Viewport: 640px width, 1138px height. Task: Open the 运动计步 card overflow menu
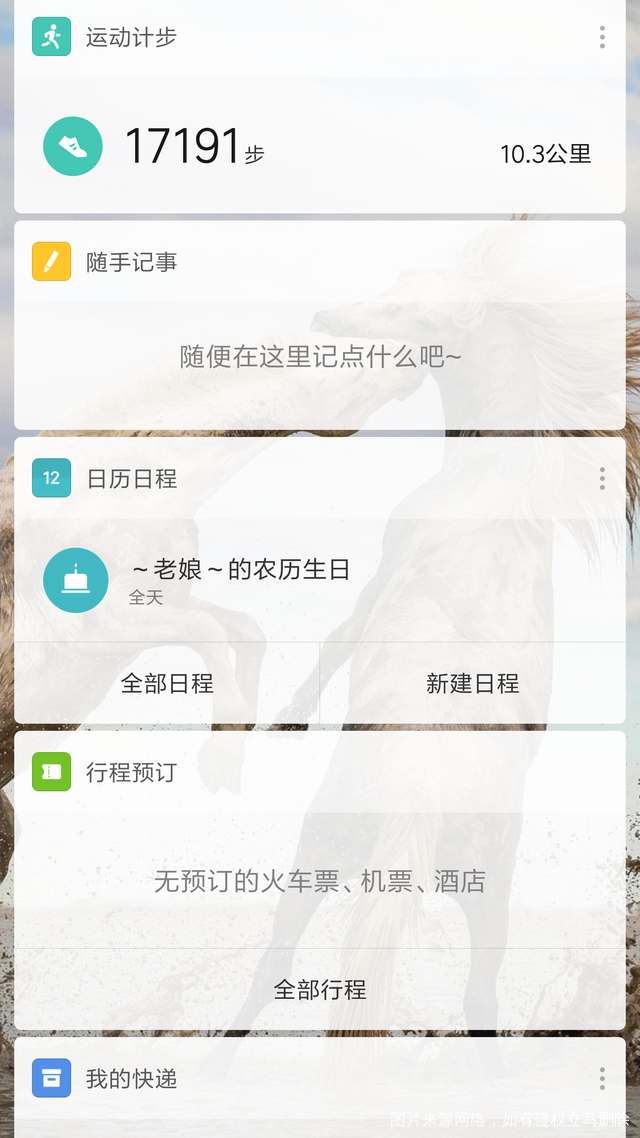(x=602, y=38)
